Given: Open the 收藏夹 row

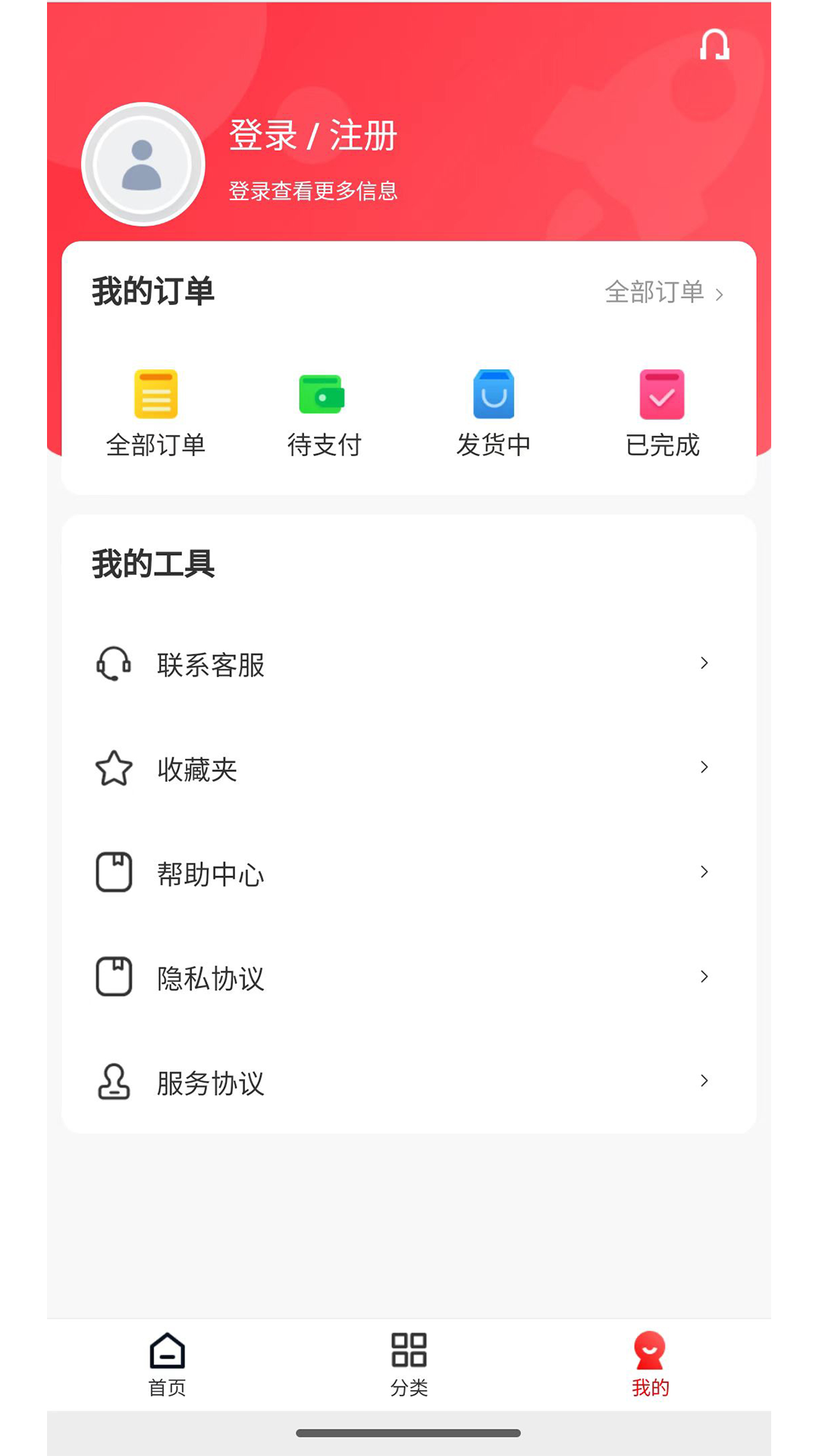Looking at the screenshot, I should click(x=409, y=769).
